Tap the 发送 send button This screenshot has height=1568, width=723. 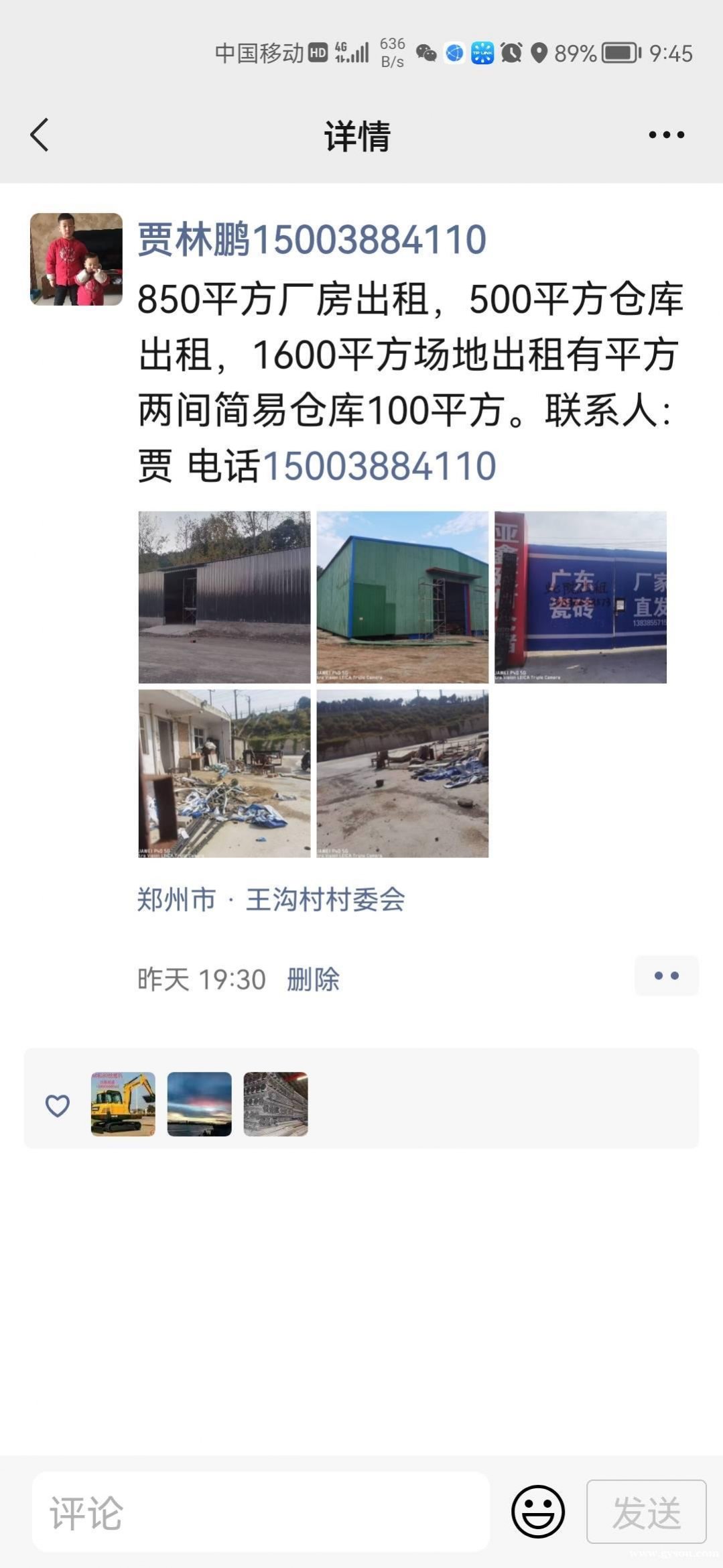(646, 1512)
